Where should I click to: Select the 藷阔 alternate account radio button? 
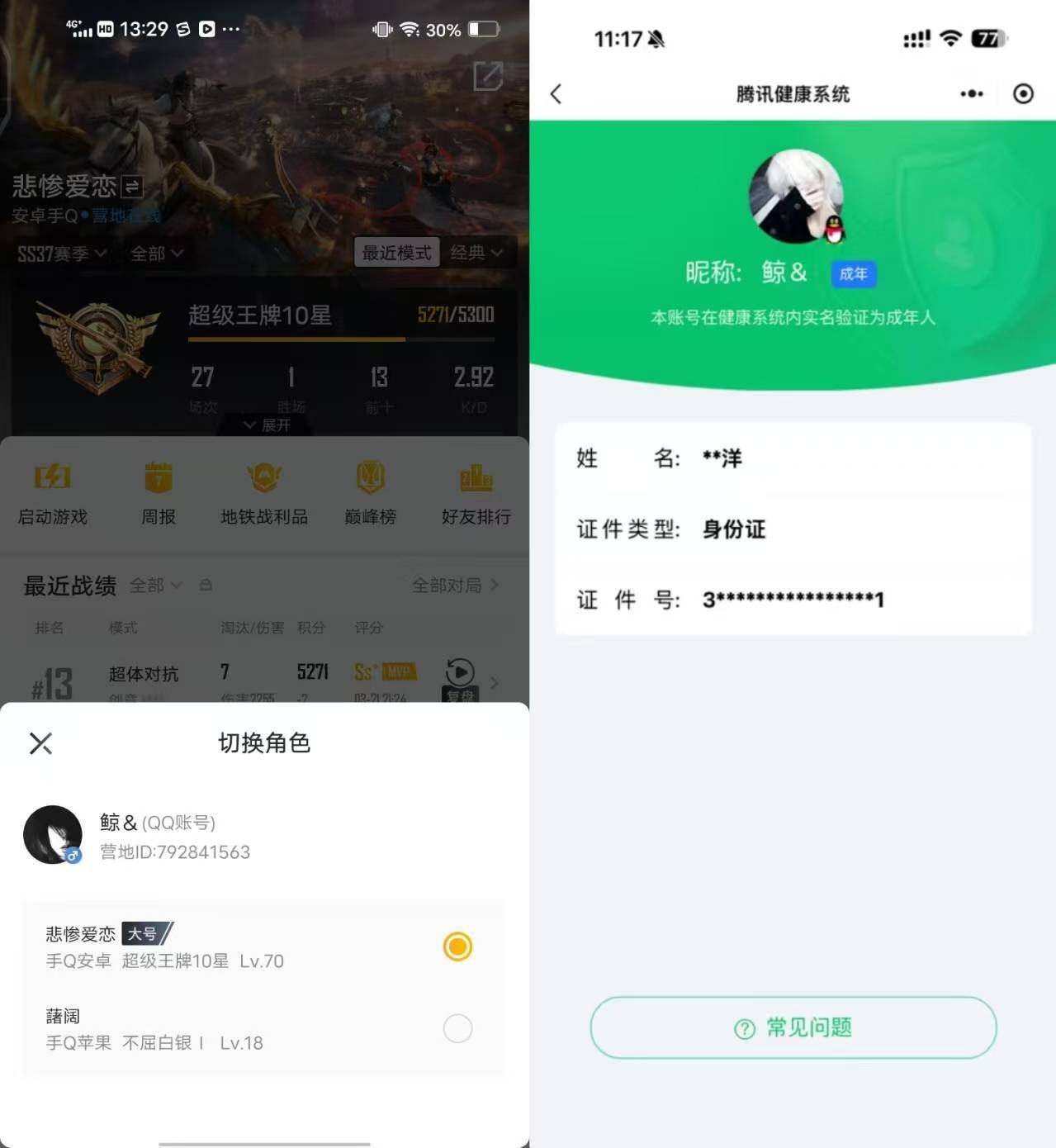(457, 1029)
